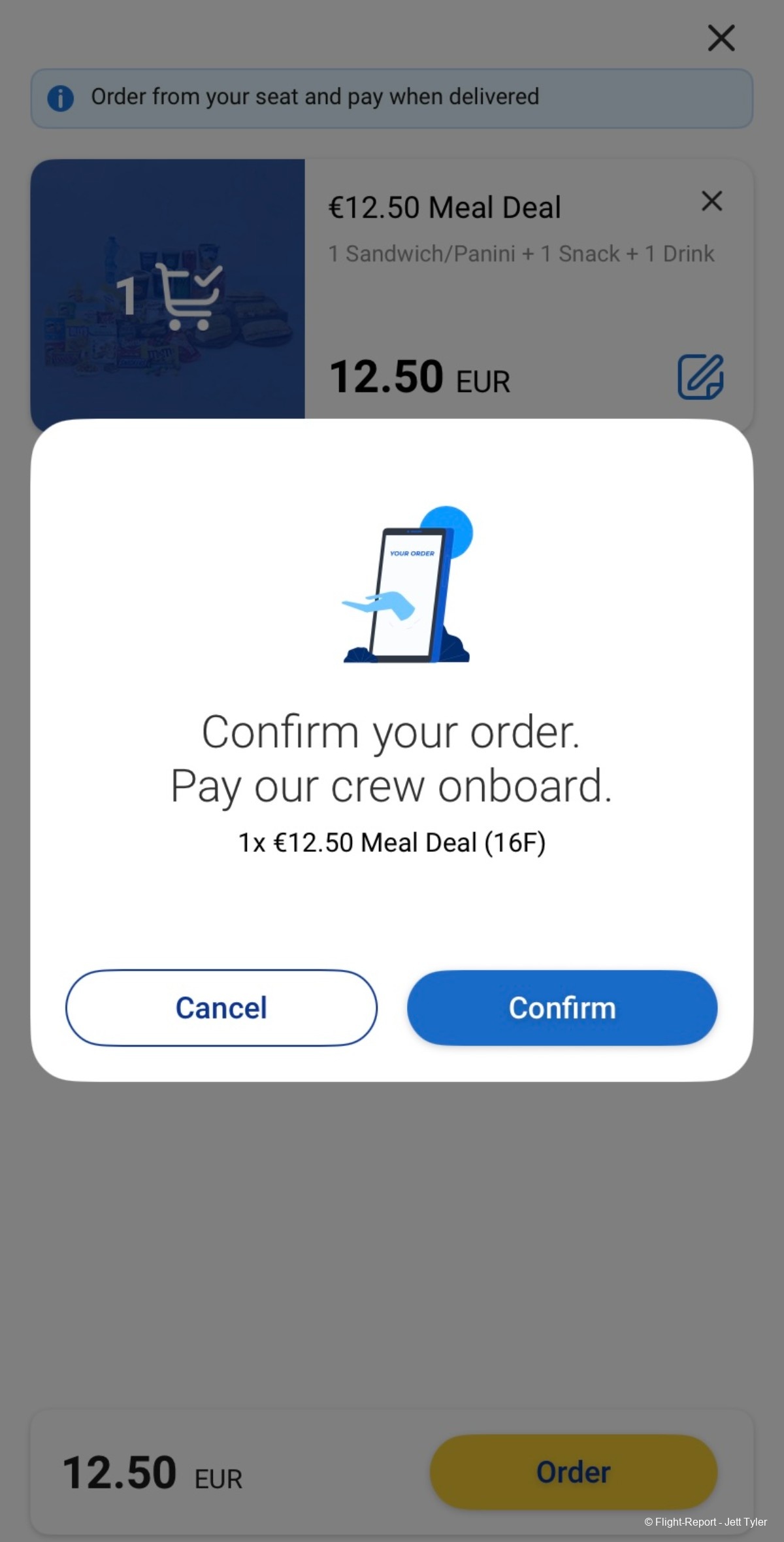Tap the yellow Order button
The image size is (784, 1542).
pos(574,1471)
